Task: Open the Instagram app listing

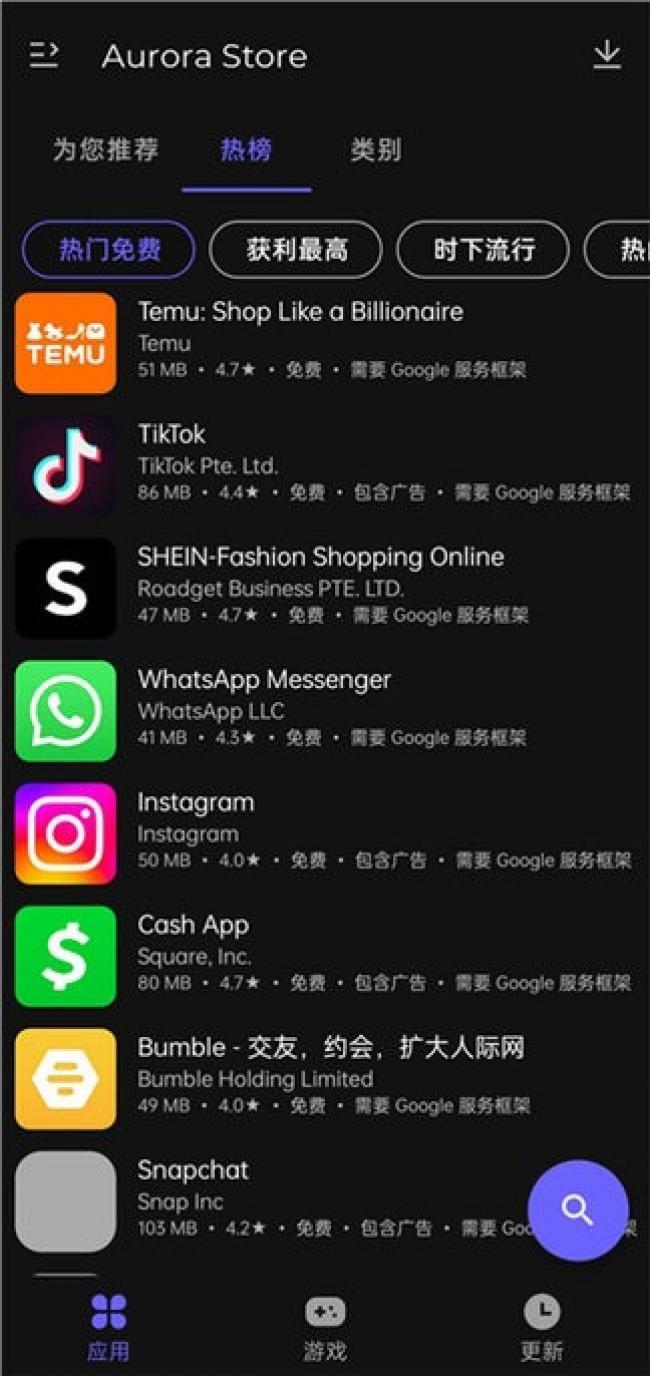Action: pos(325,834)
